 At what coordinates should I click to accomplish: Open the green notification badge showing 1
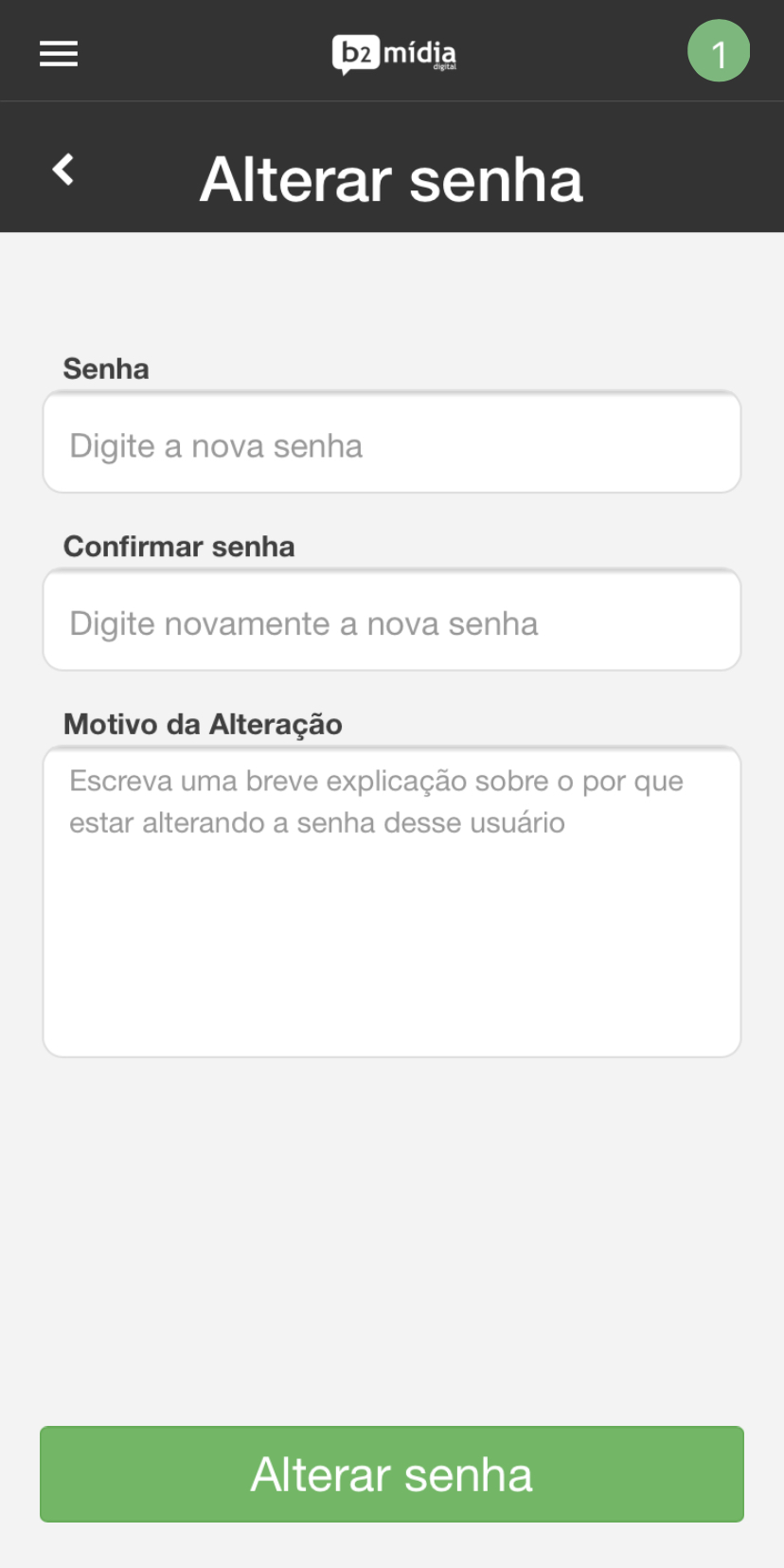click(x=718, y=52)
